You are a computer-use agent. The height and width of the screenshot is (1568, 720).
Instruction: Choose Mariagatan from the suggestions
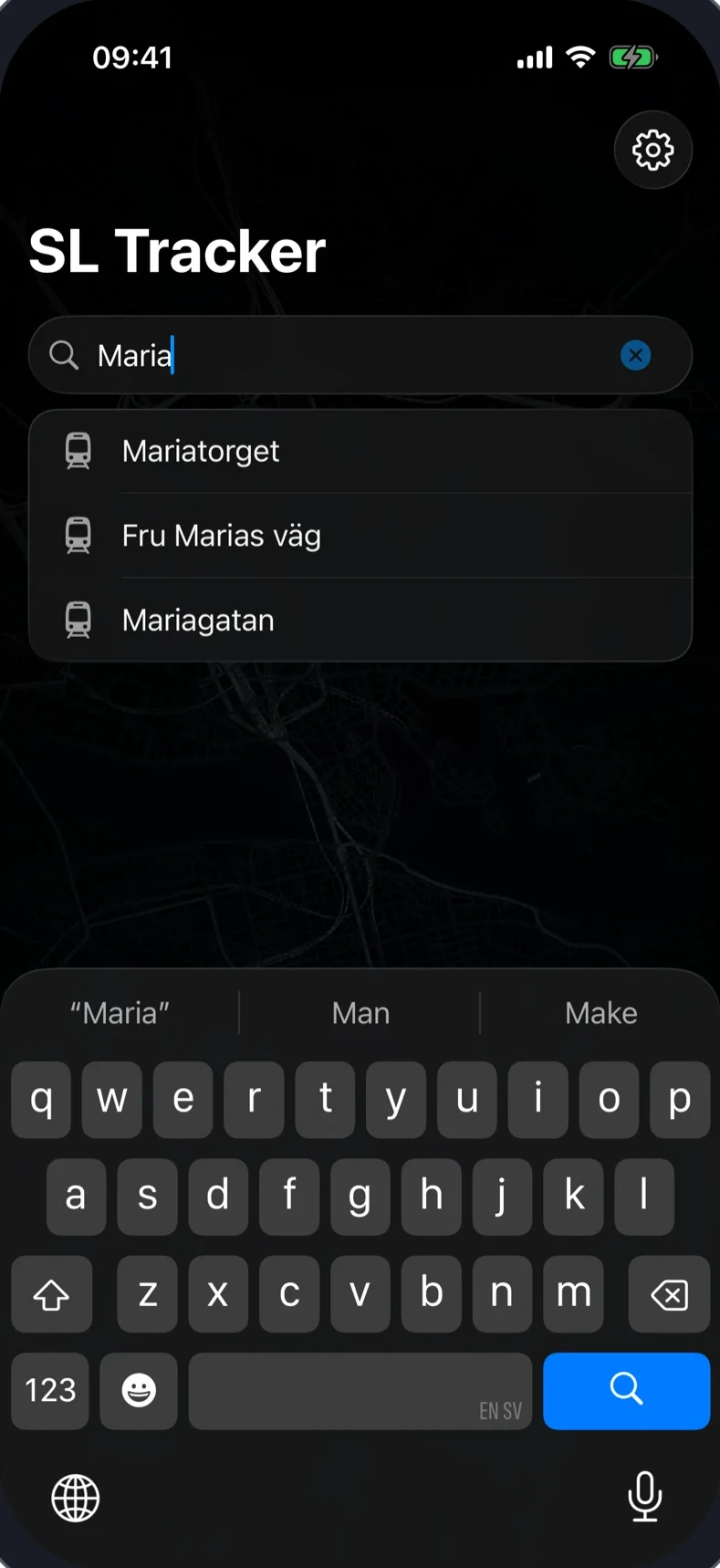(360, 620)
